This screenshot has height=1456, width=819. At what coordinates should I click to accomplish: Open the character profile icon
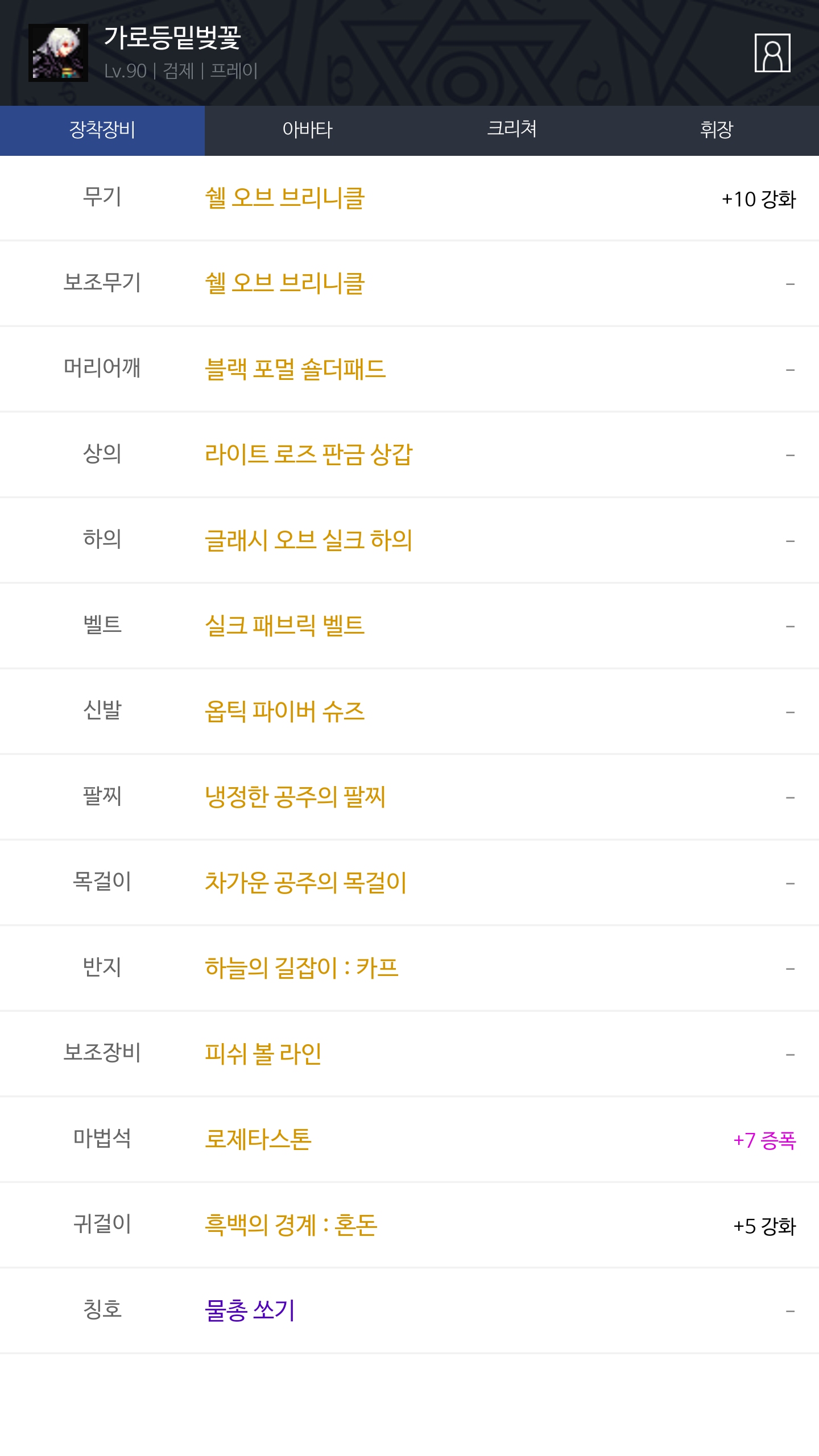pyautogui.click(x=772, y=53)
